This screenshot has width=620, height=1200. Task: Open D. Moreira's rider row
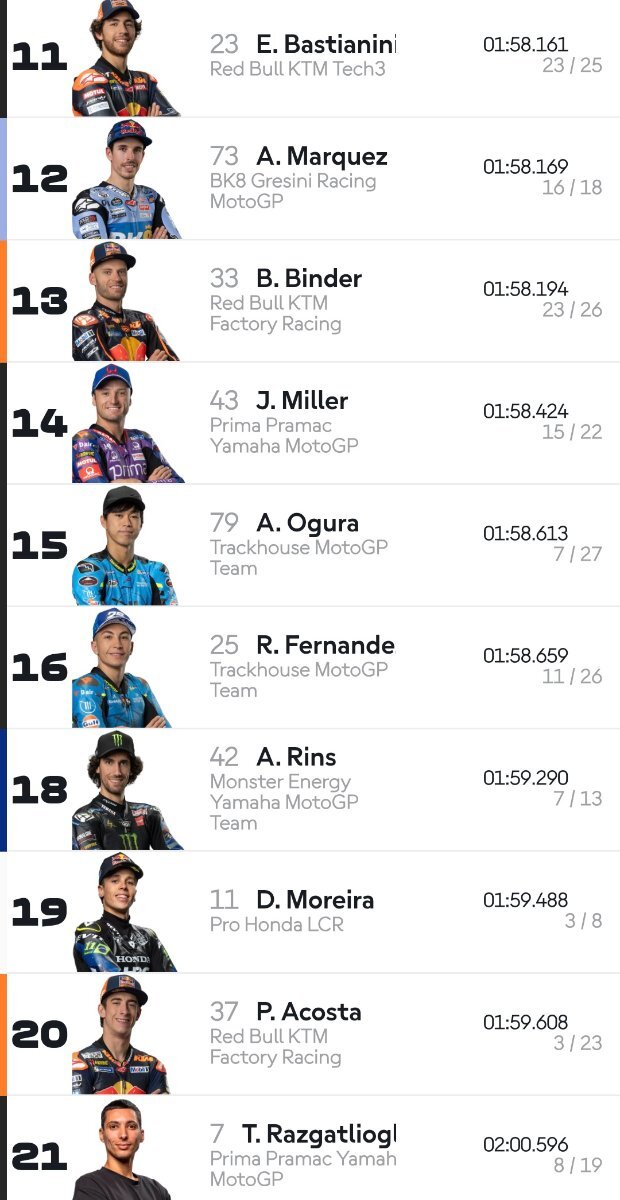[x=310, y=911]
